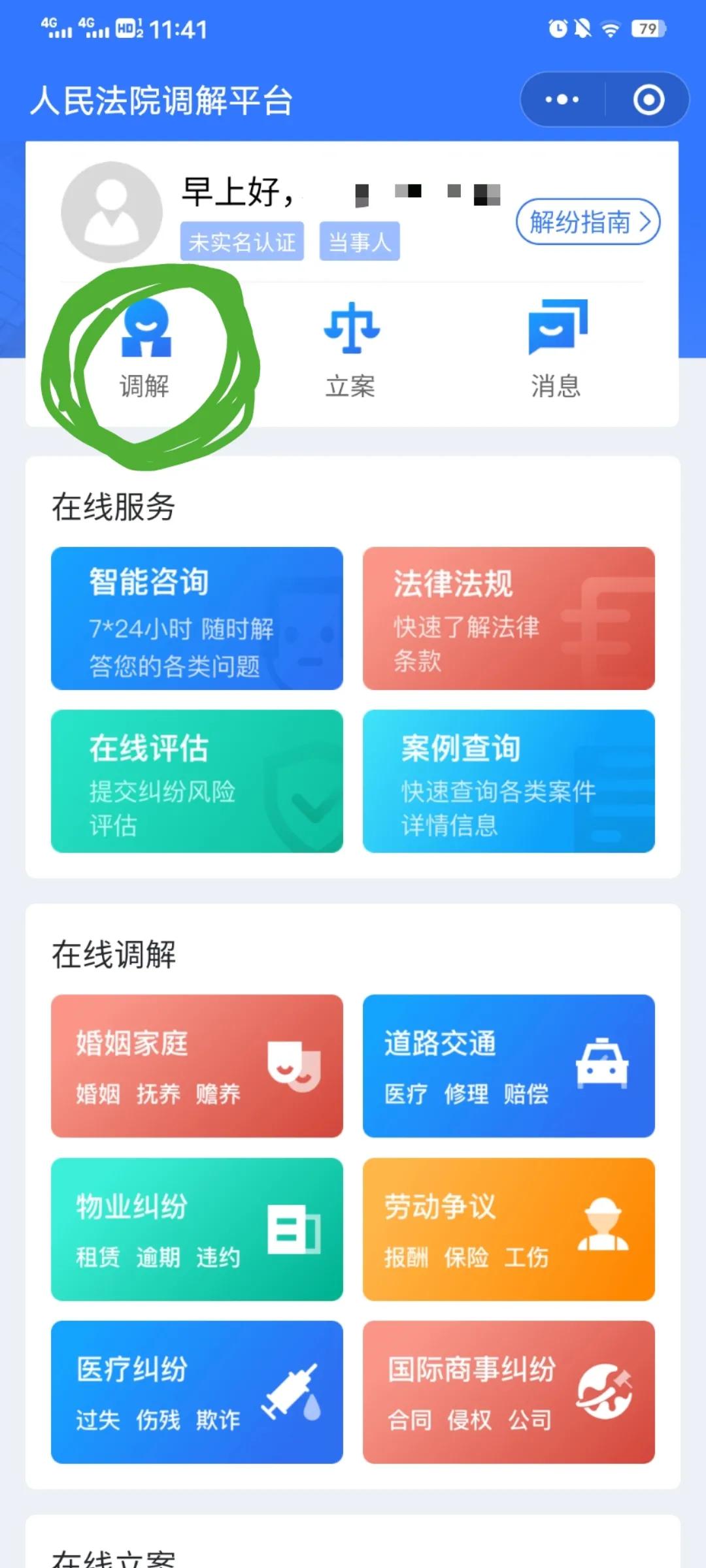Choose 劳动争议 labor disputes

tap(509, 1229)
